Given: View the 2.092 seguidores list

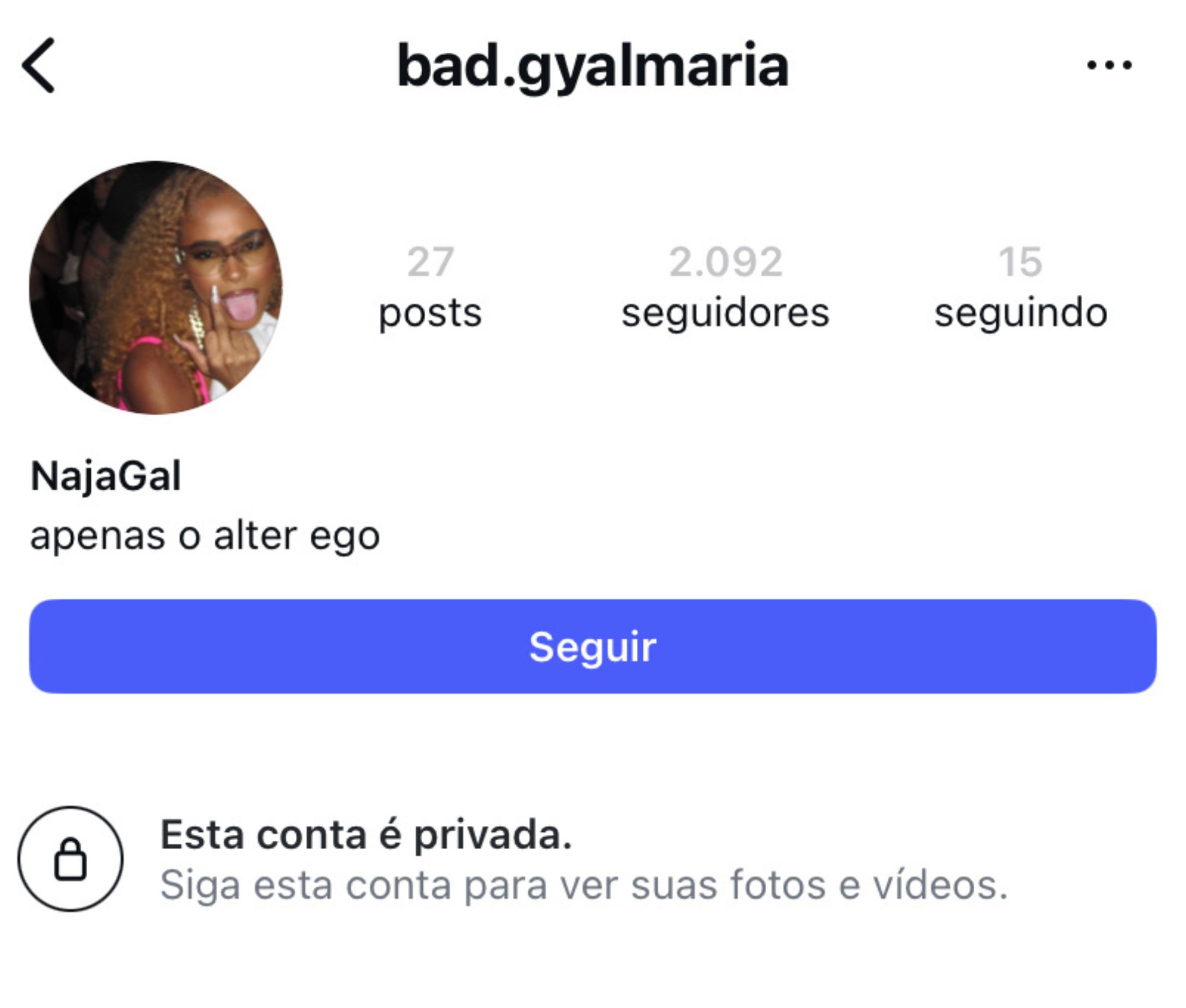Looking at the screenshot, I should pyautogui.click(x=725, y=288).
